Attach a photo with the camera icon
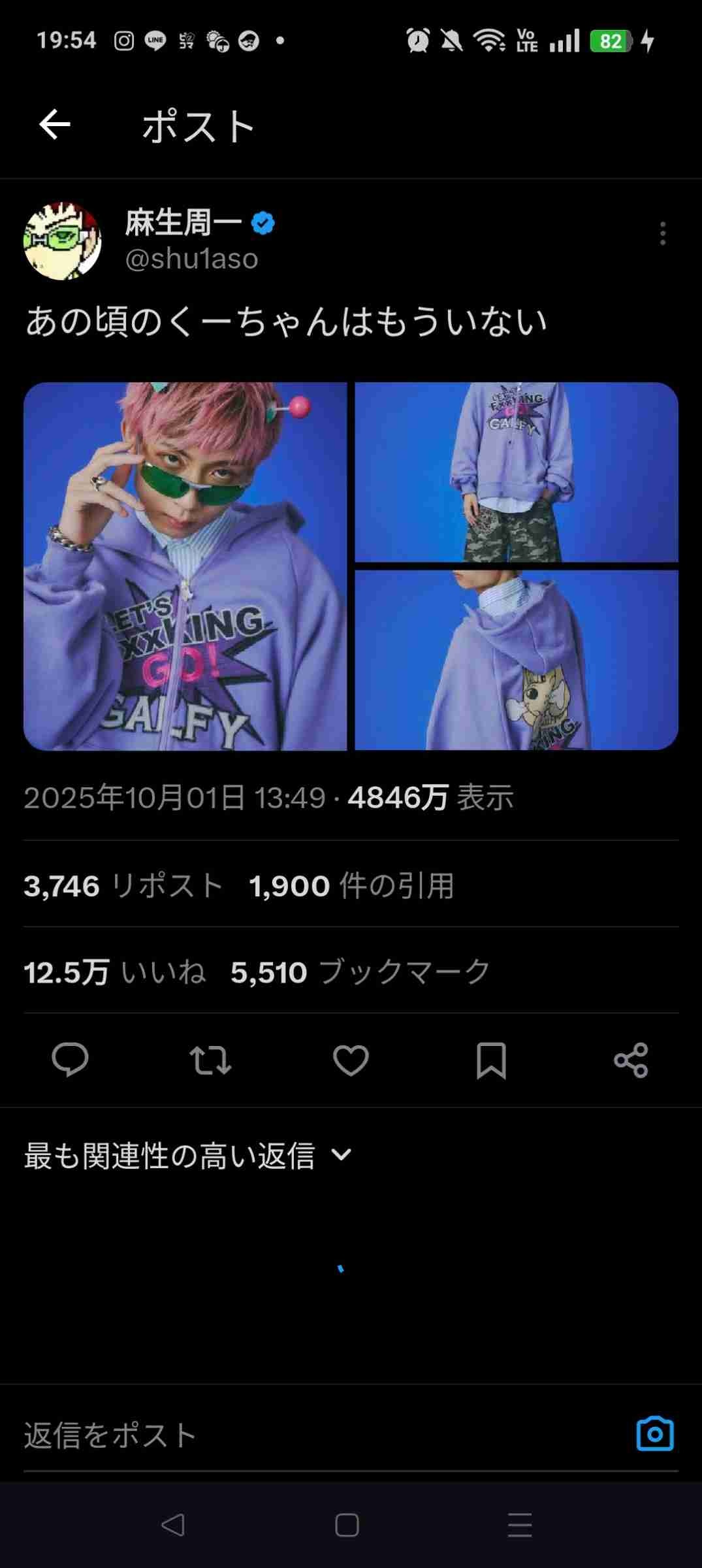Screen dimensions: 702x1568 click(654, 1434)
